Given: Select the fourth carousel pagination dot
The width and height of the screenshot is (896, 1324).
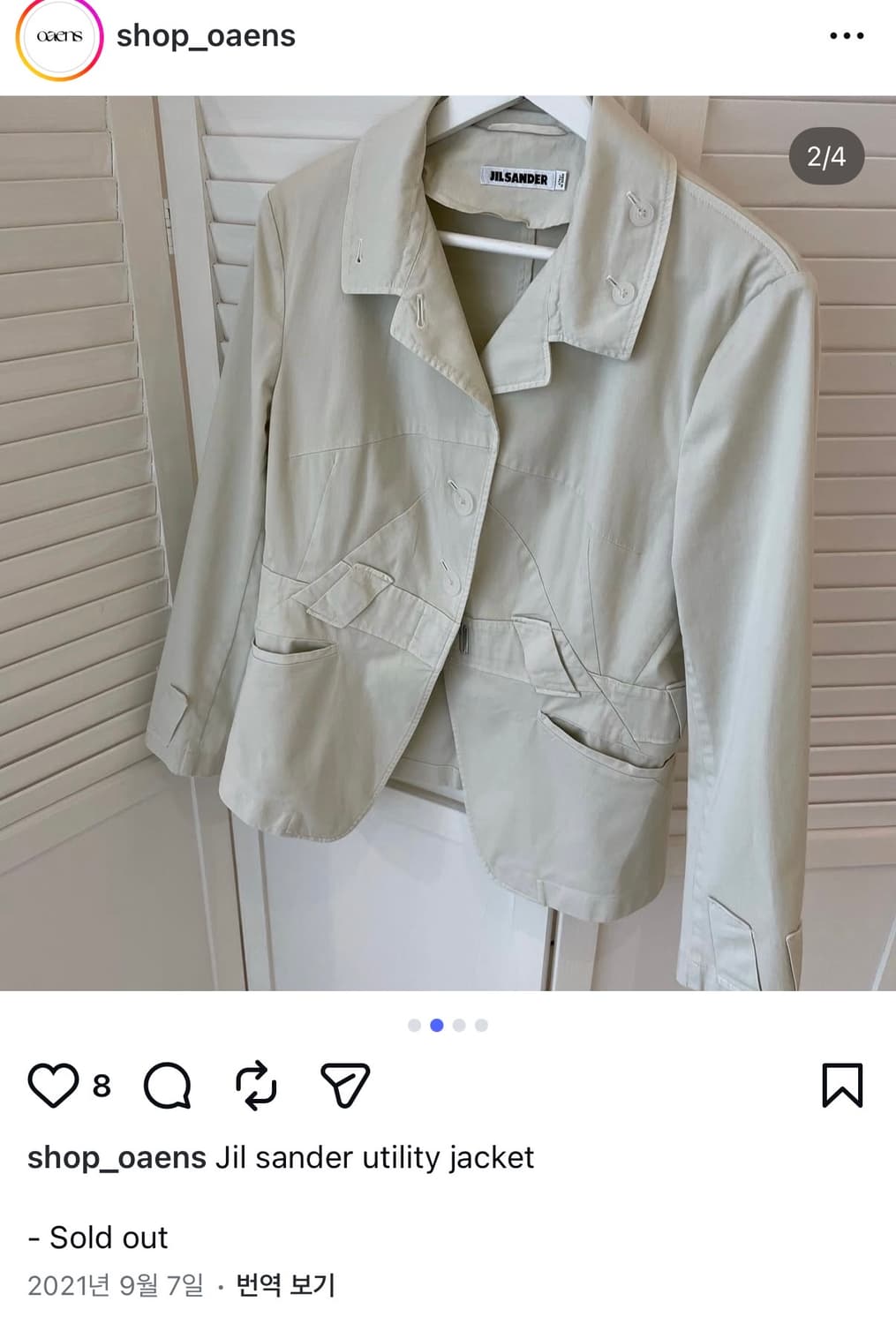Looking at the screenshot, I should coord(481,1026).
